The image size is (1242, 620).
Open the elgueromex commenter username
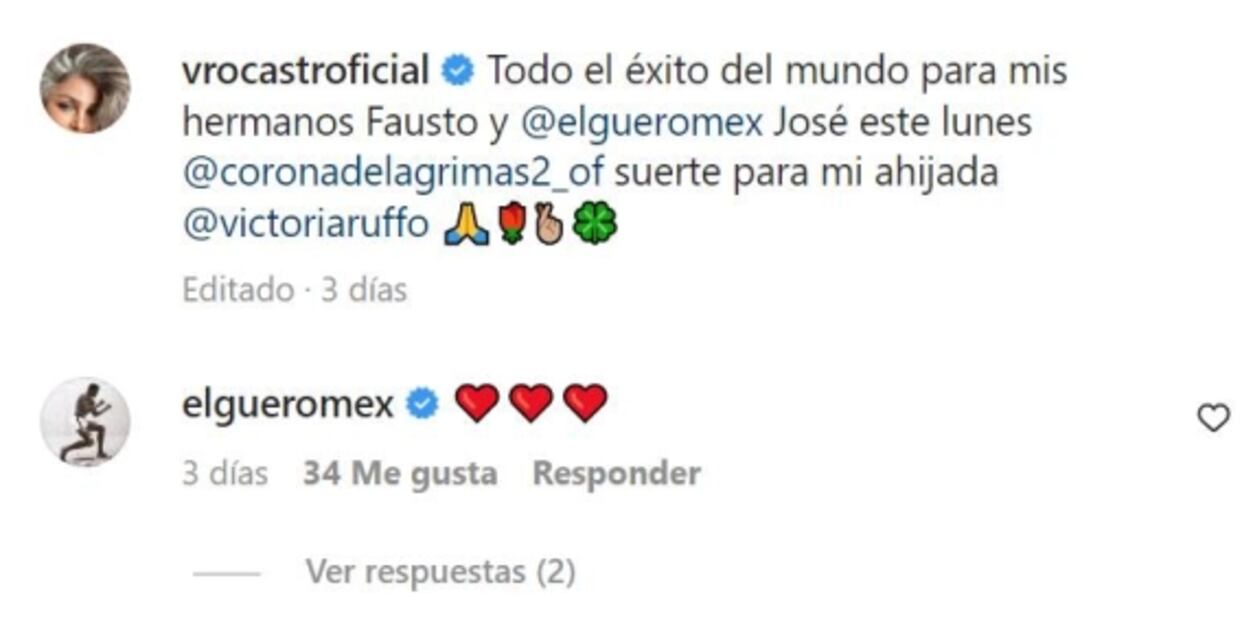coord(288,405)
